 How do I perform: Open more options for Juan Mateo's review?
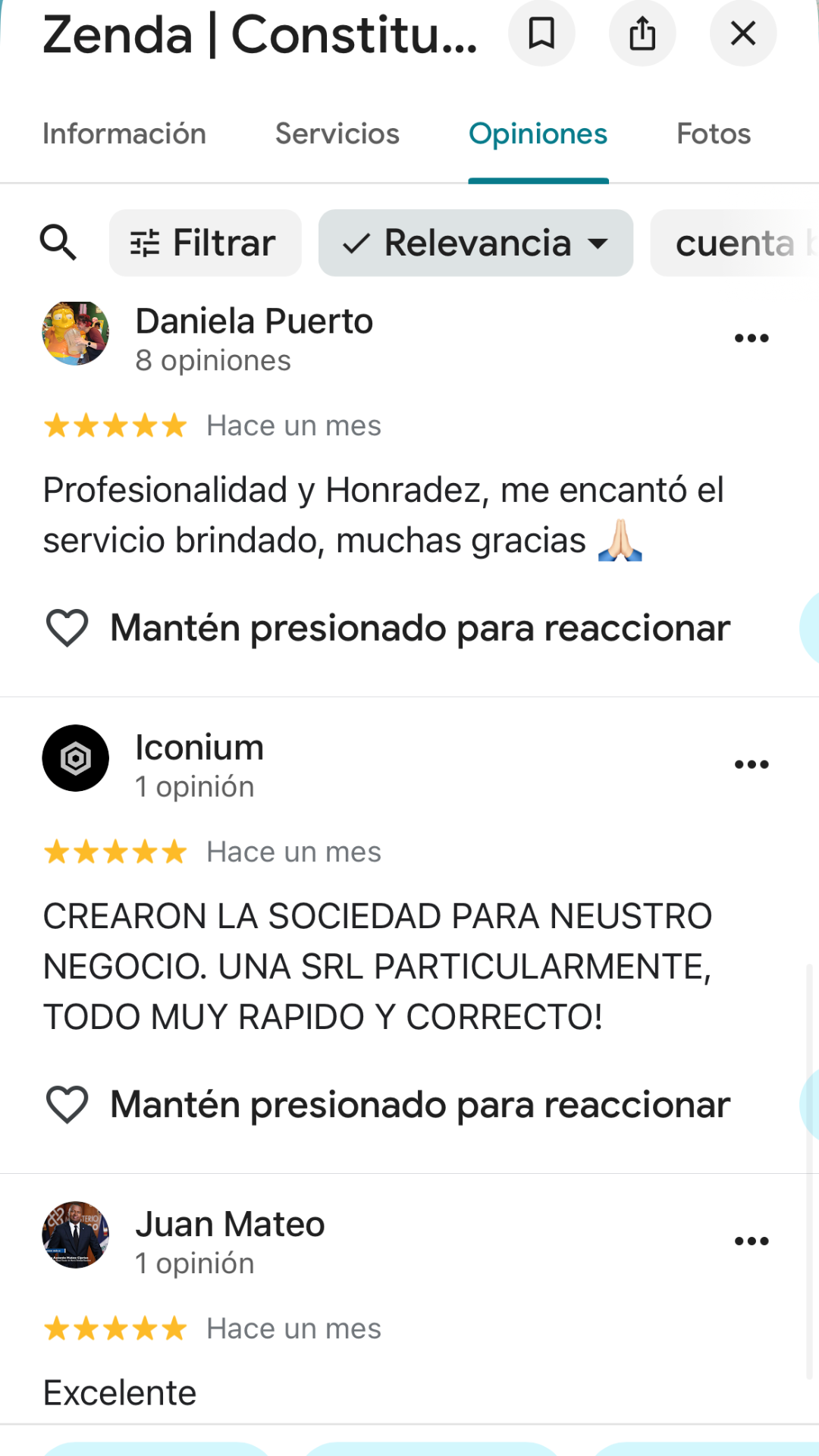[x=752, y=1241]
